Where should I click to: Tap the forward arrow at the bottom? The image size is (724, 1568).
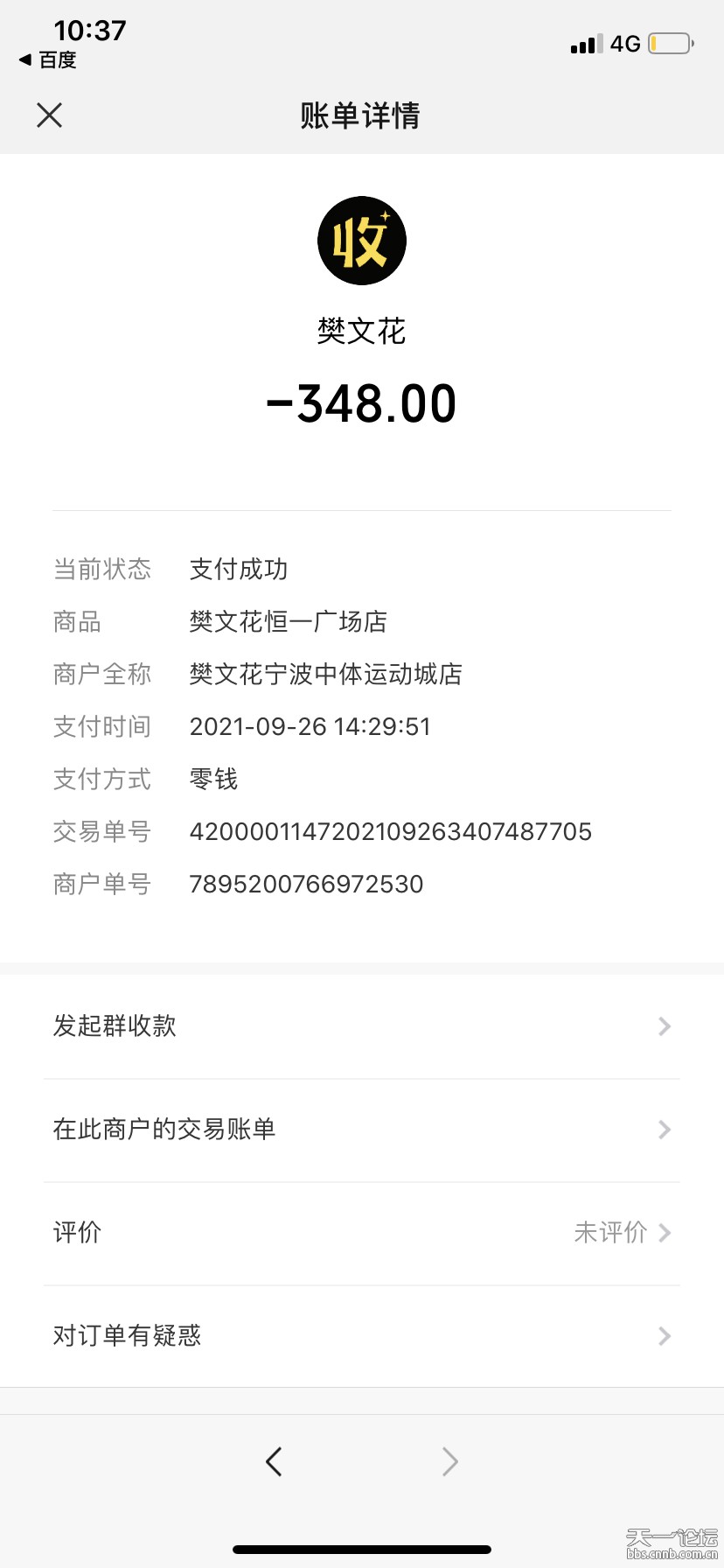click(450, 1461)
